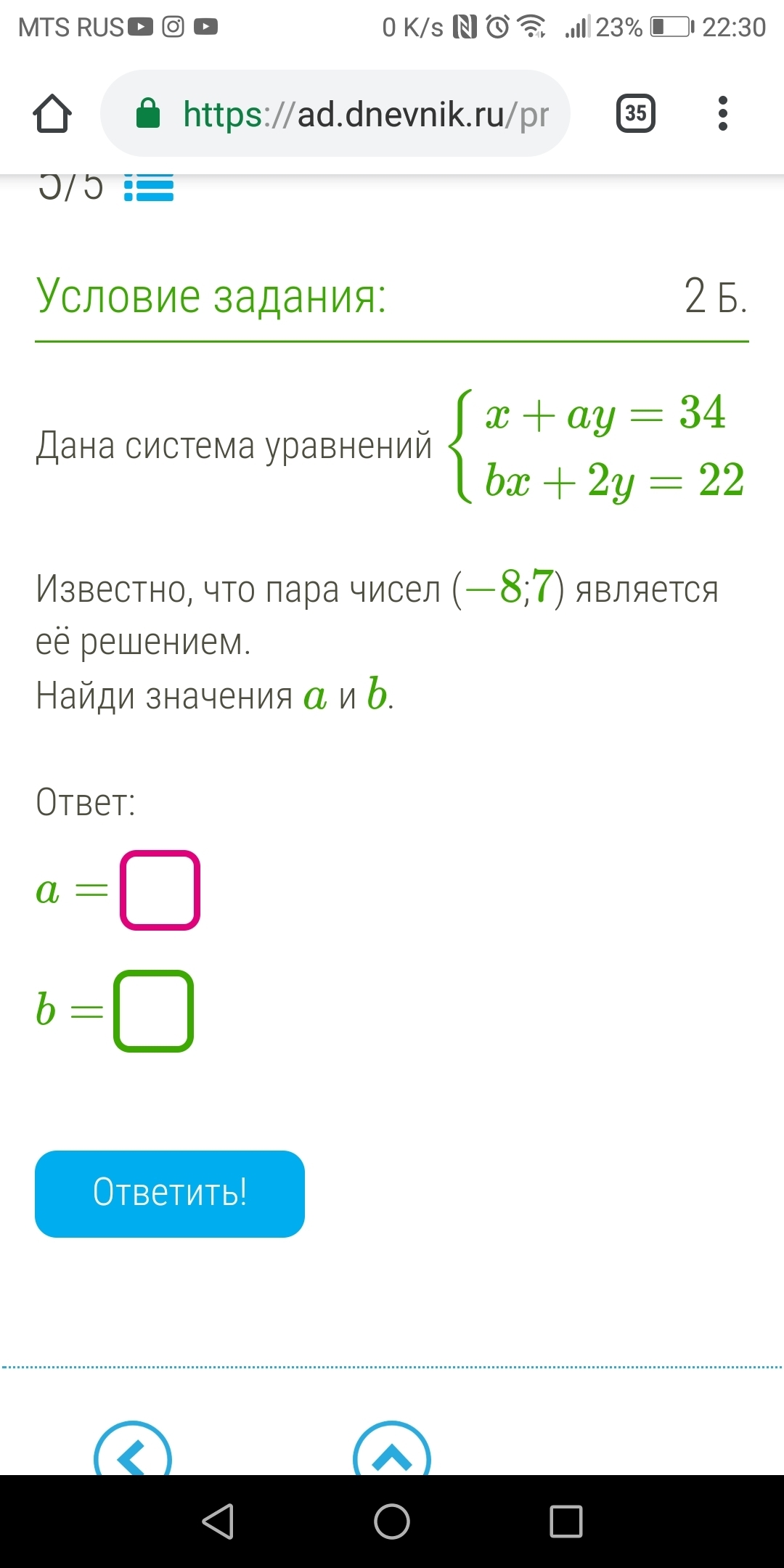Tap the round up-arrow button
The width and height of the screenshot is (784, 1568).
click(392, 1448)
